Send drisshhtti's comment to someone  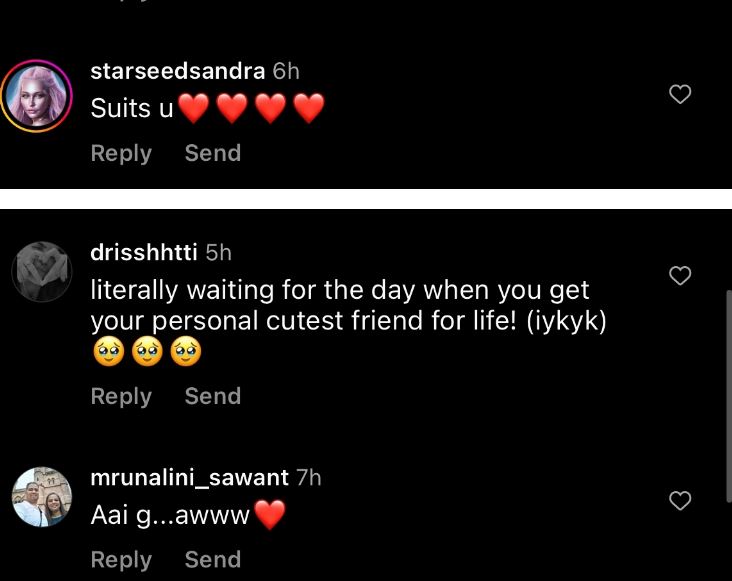point(212,396)
